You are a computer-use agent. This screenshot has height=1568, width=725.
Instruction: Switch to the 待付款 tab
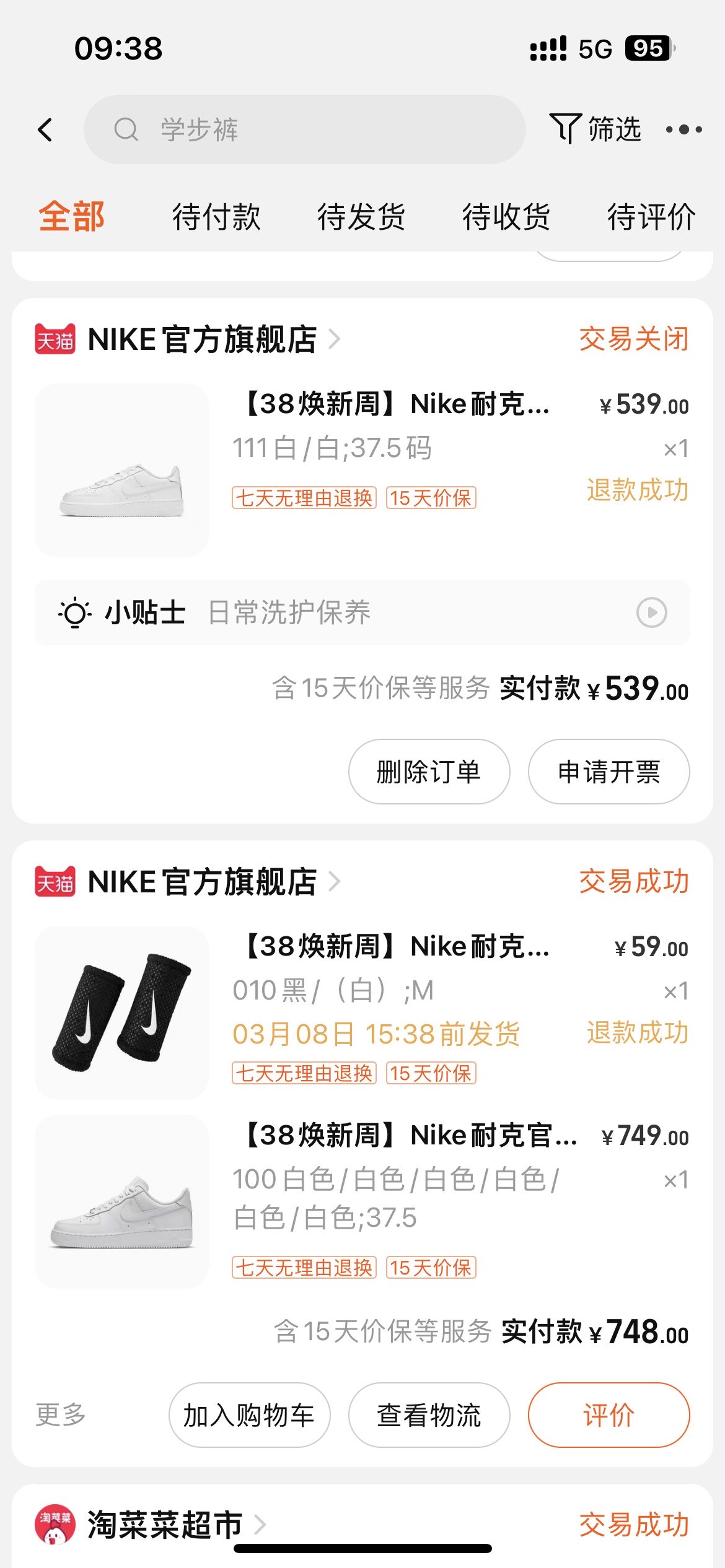(216, 217)
